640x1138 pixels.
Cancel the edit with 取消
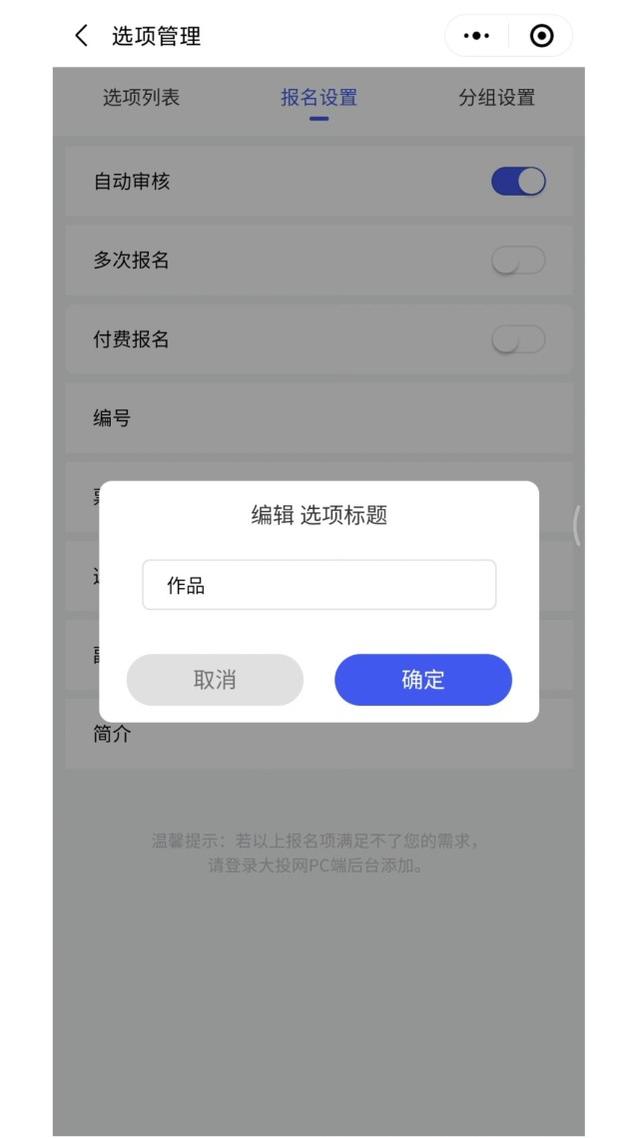pyautogui.click(x=214, y=680)
